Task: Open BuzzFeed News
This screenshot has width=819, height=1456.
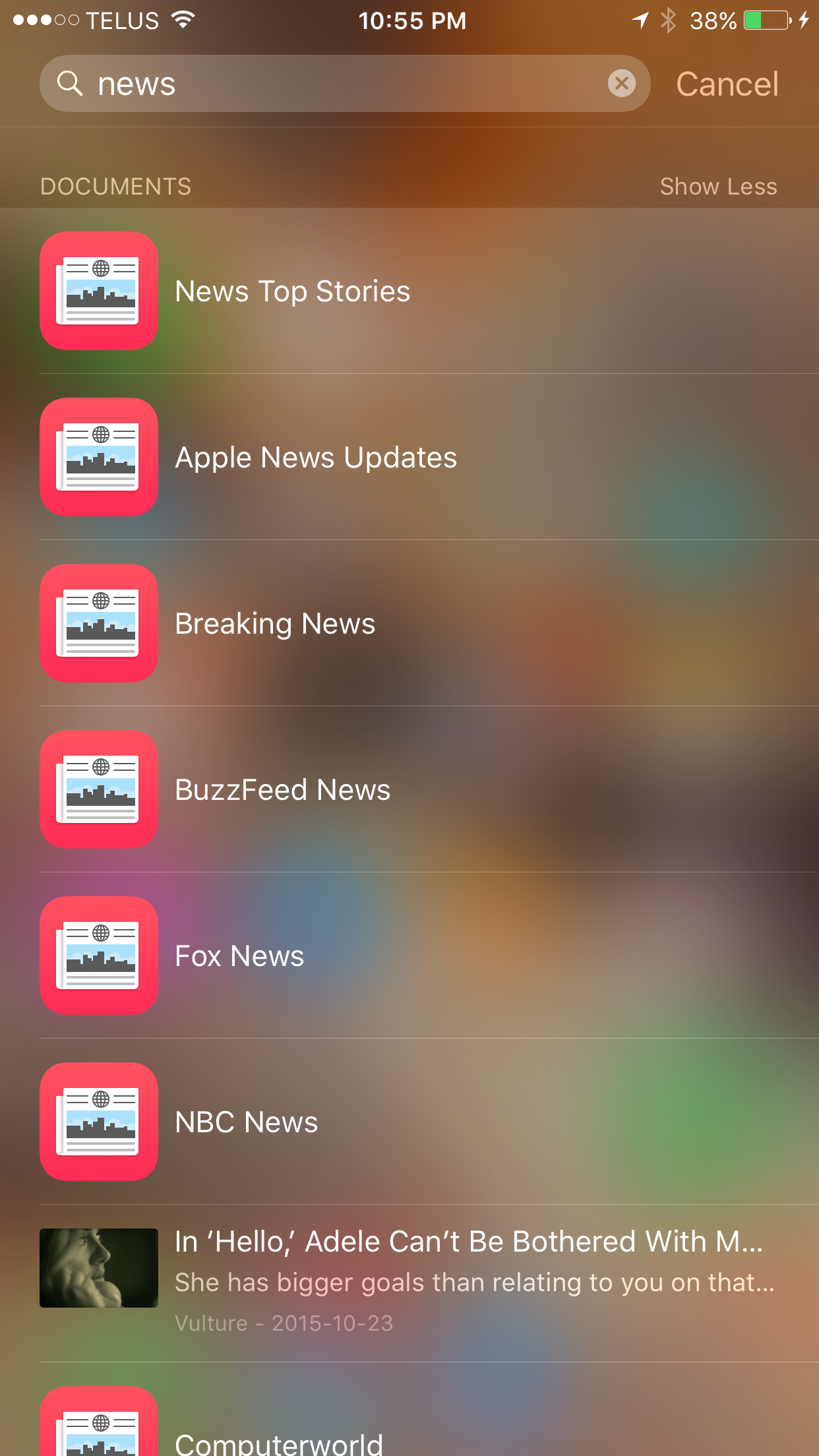Action: click(409, 789)
